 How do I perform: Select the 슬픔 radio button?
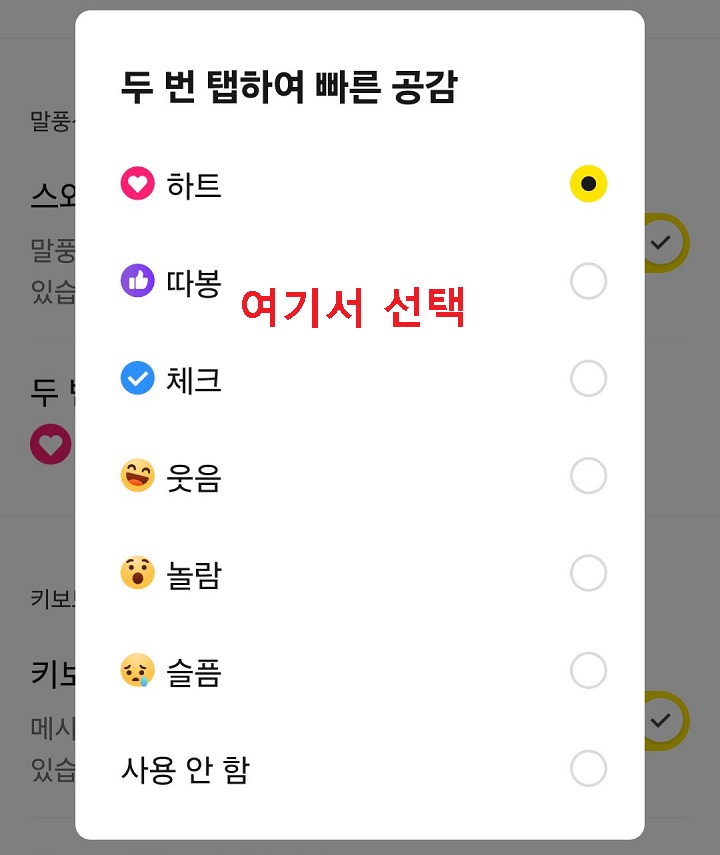coord(587,671)
